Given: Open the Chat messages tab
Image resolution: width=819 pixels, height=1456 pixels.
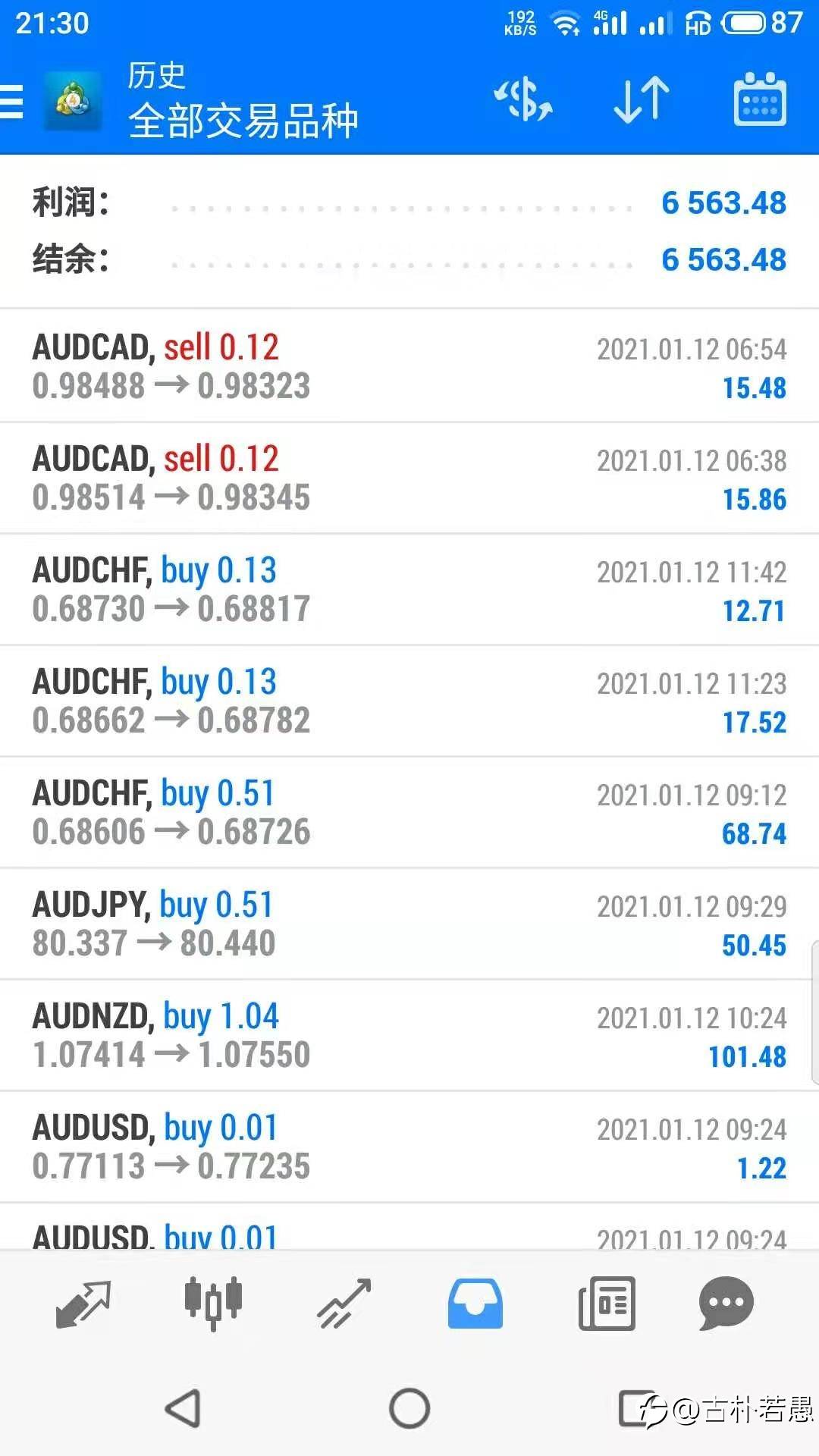Looking at the screenshot, I should coord(726,1304).
